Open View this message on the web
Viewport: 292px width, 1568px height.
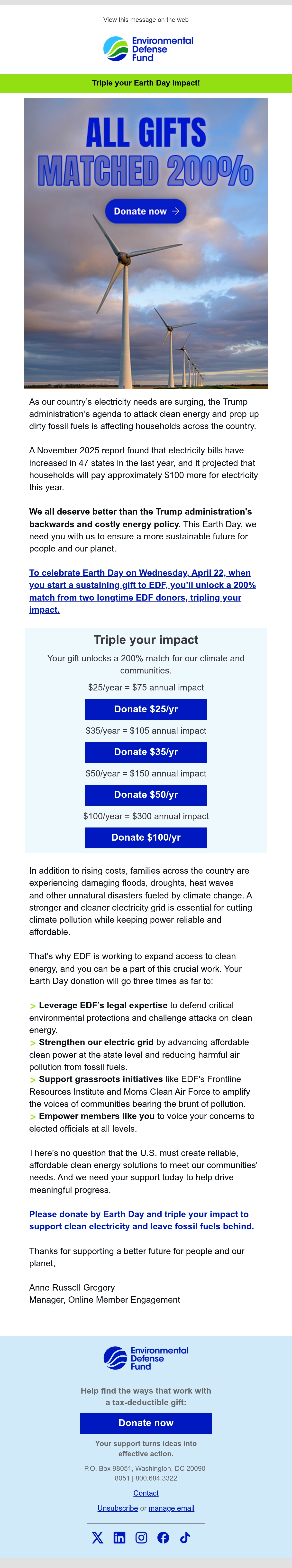pos(146,19)
